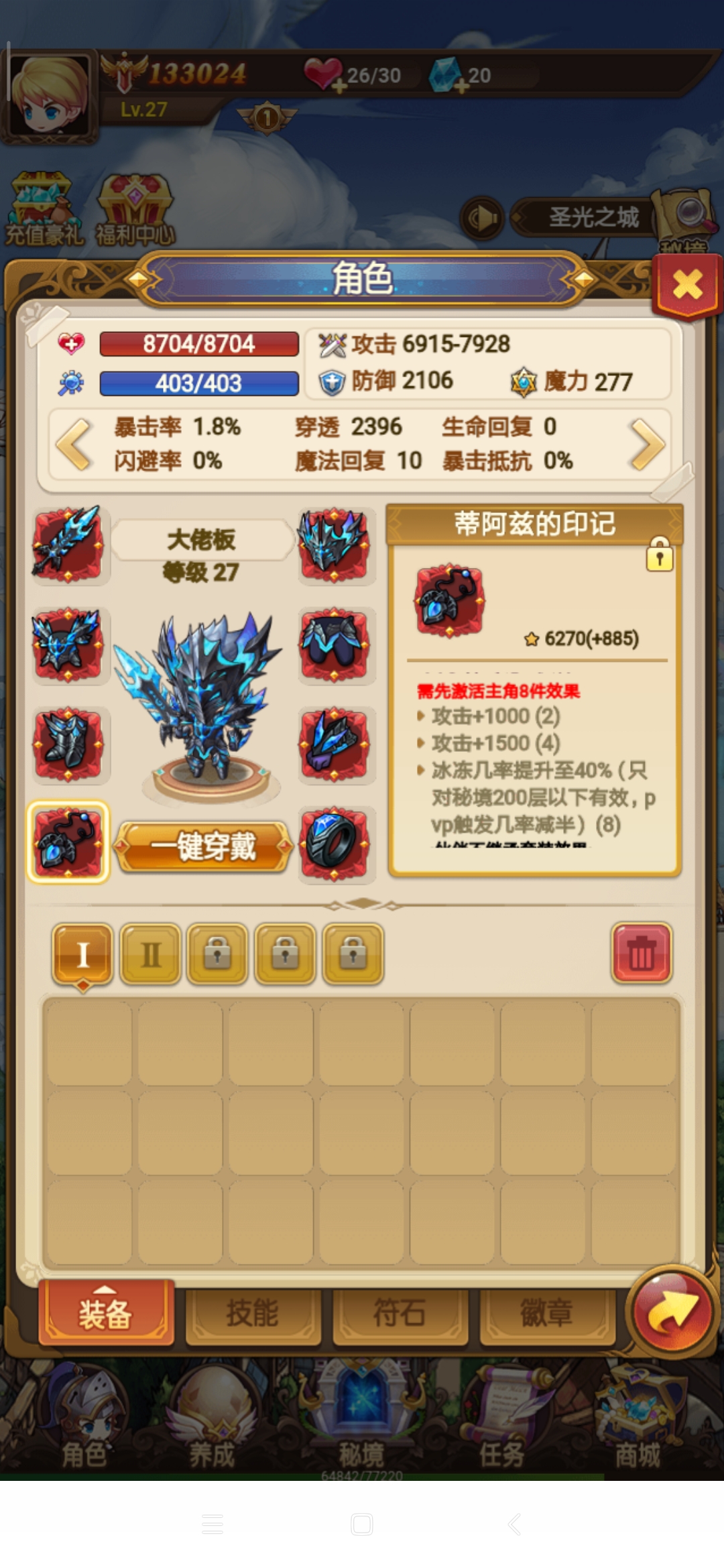The width and height of the screenshot is (724, 1568).
Task: Select the 装备 tab
Action: coord(106,1313)
